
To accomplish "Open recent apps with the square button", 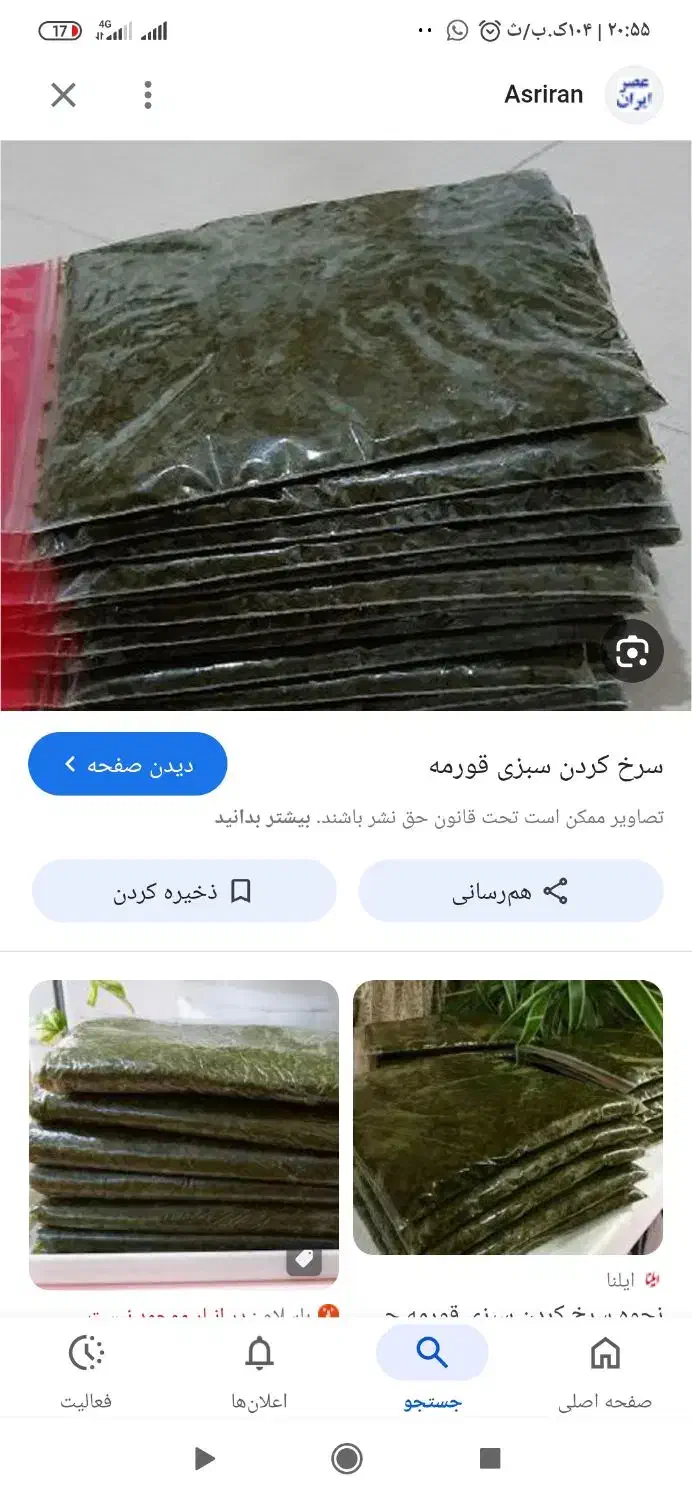I will (x=489, y=1459).
